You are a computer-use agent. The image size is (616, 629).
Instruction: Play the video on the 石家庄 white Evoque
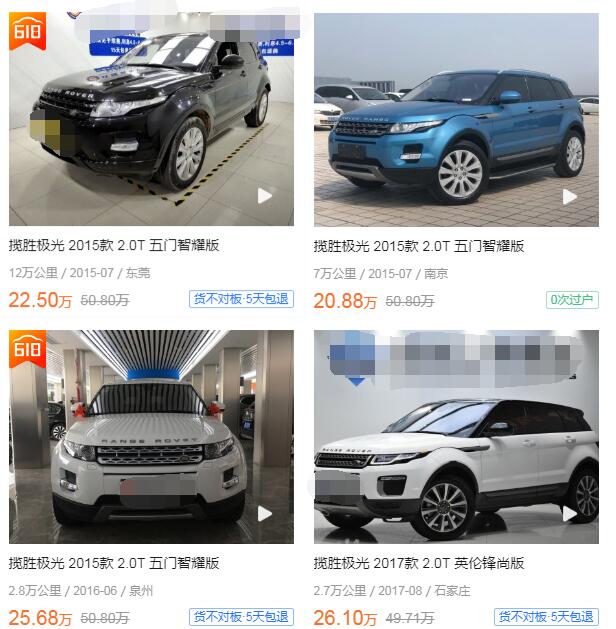(x=570, y=513)
